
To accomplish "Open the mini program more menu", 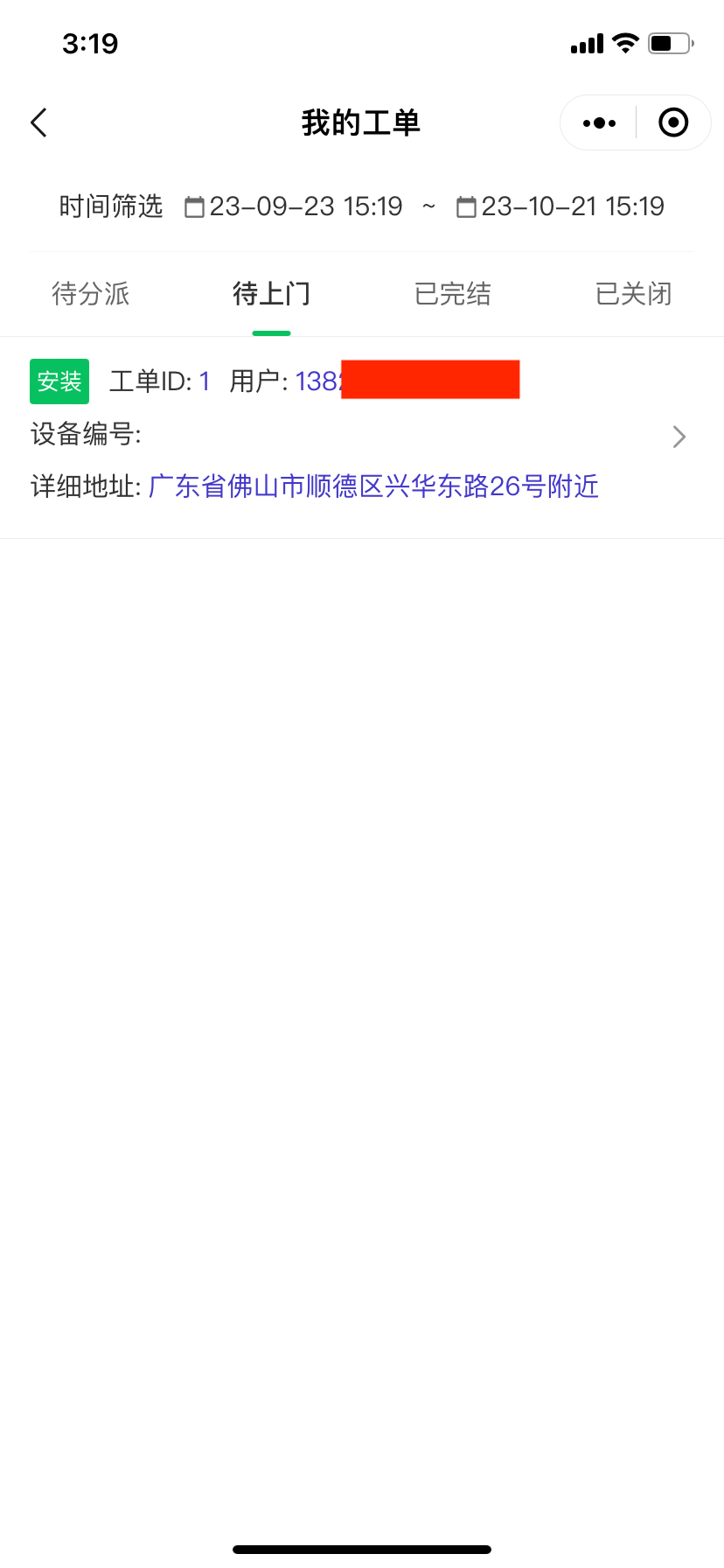I will [x=599, y=123].
